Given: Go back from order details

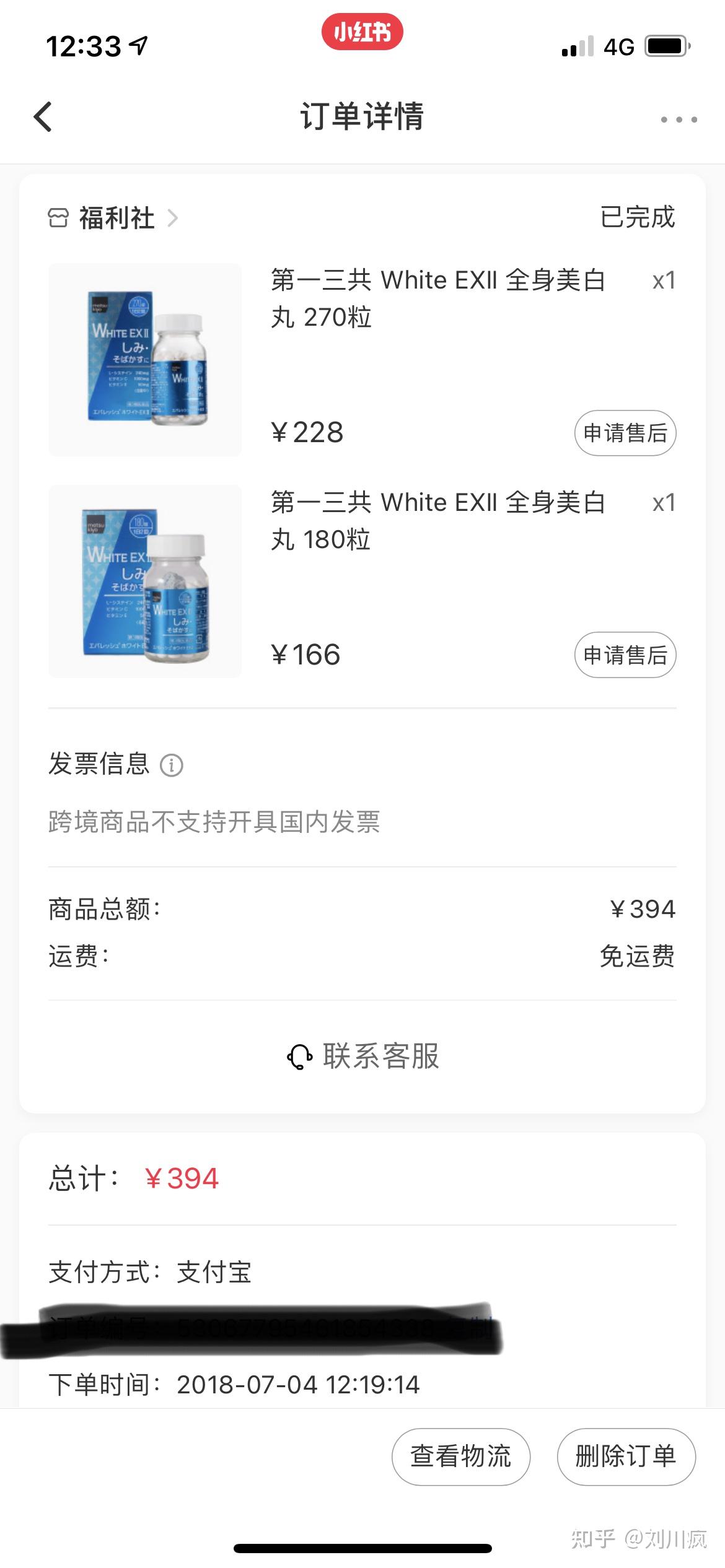Looking at the screenshot, I should click(x=43, y=117).
